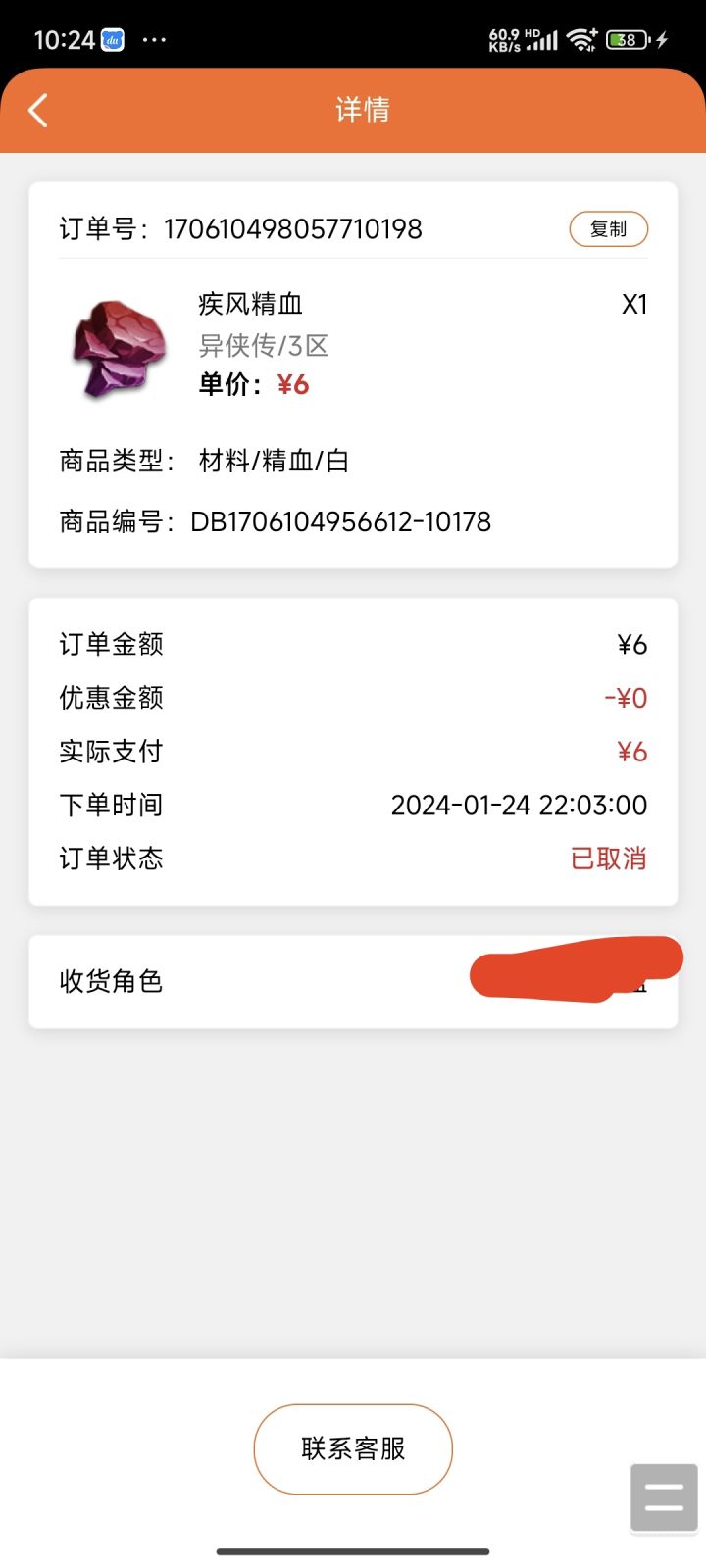Go back using the top-left arrow
The image size is (706, 1568).
pos(38,110)
